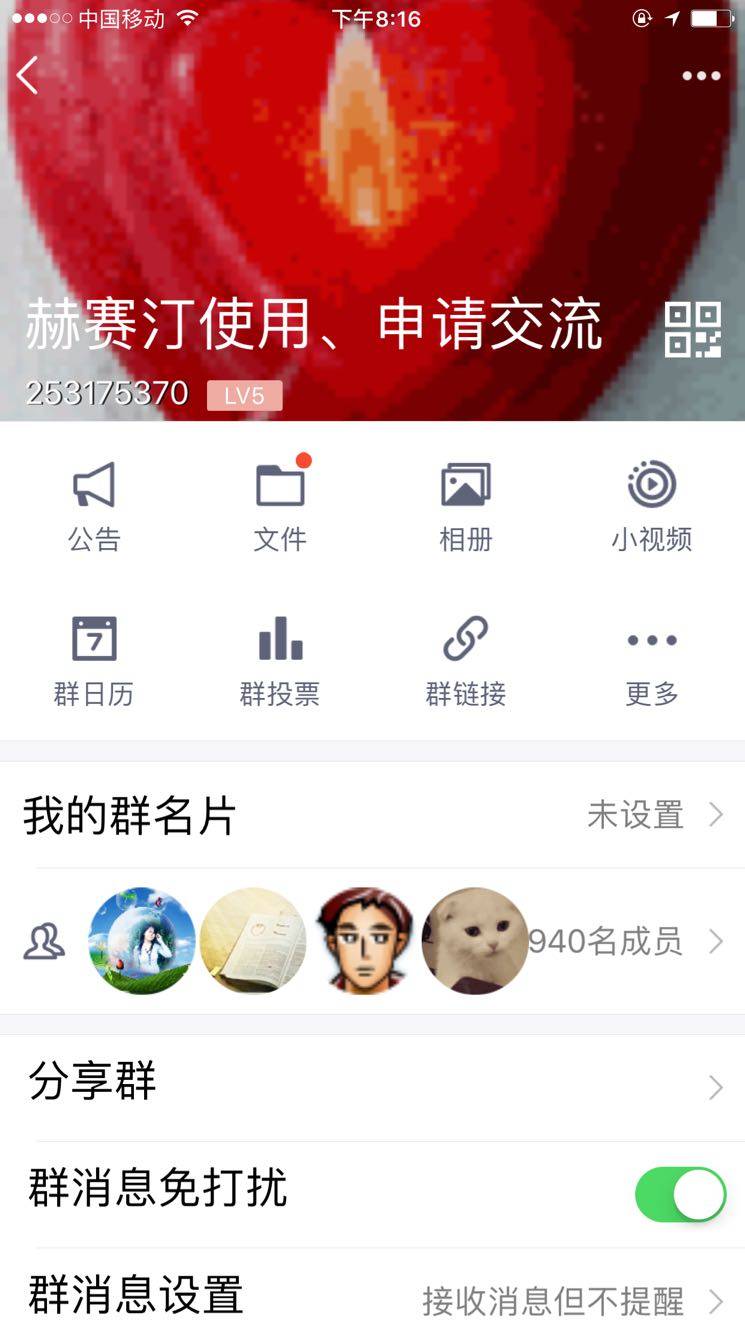745x1324 pixels.
Task: Show the group QR code
Action: click(x=692, y=329)
